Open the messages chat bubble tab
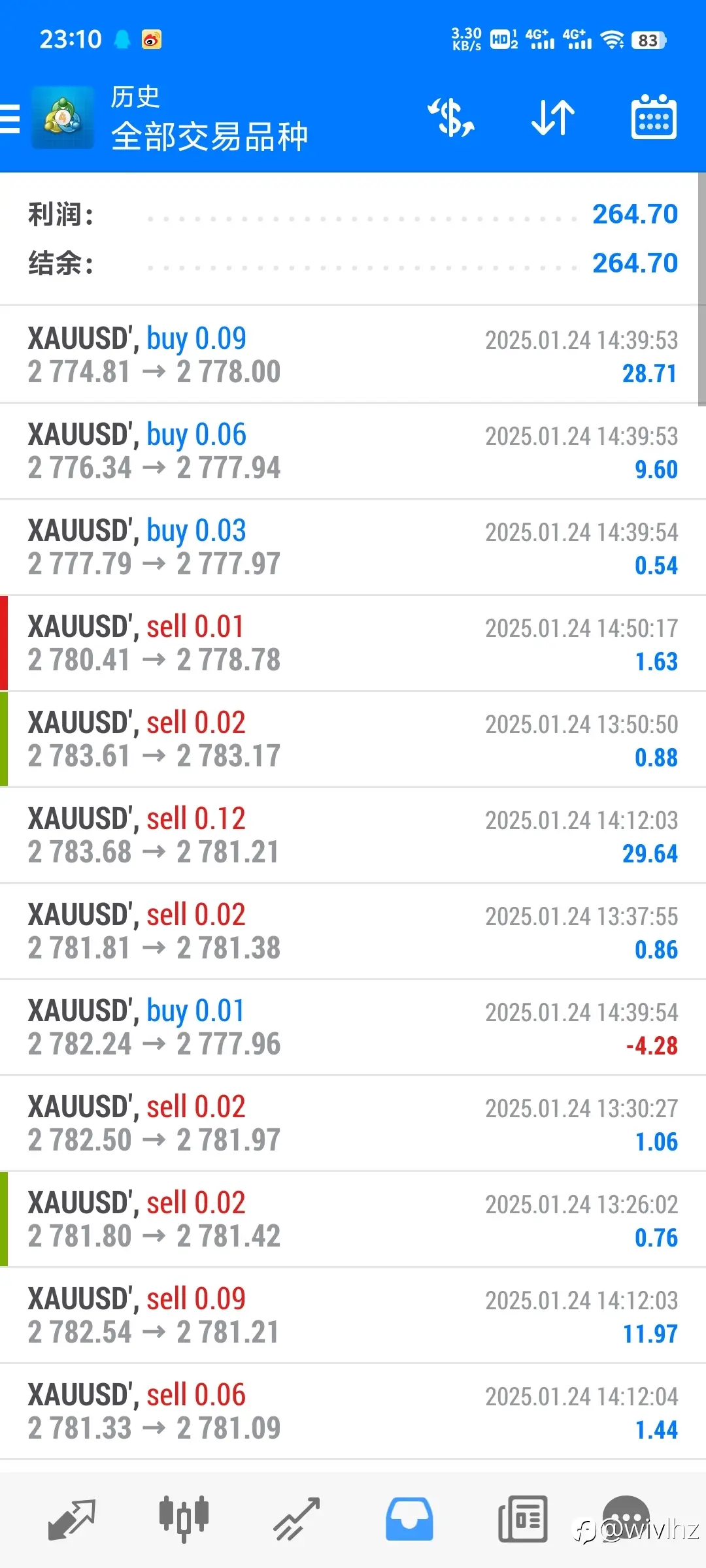The width and height of the screenshot is (706, 1568). tap(626, 1518)
